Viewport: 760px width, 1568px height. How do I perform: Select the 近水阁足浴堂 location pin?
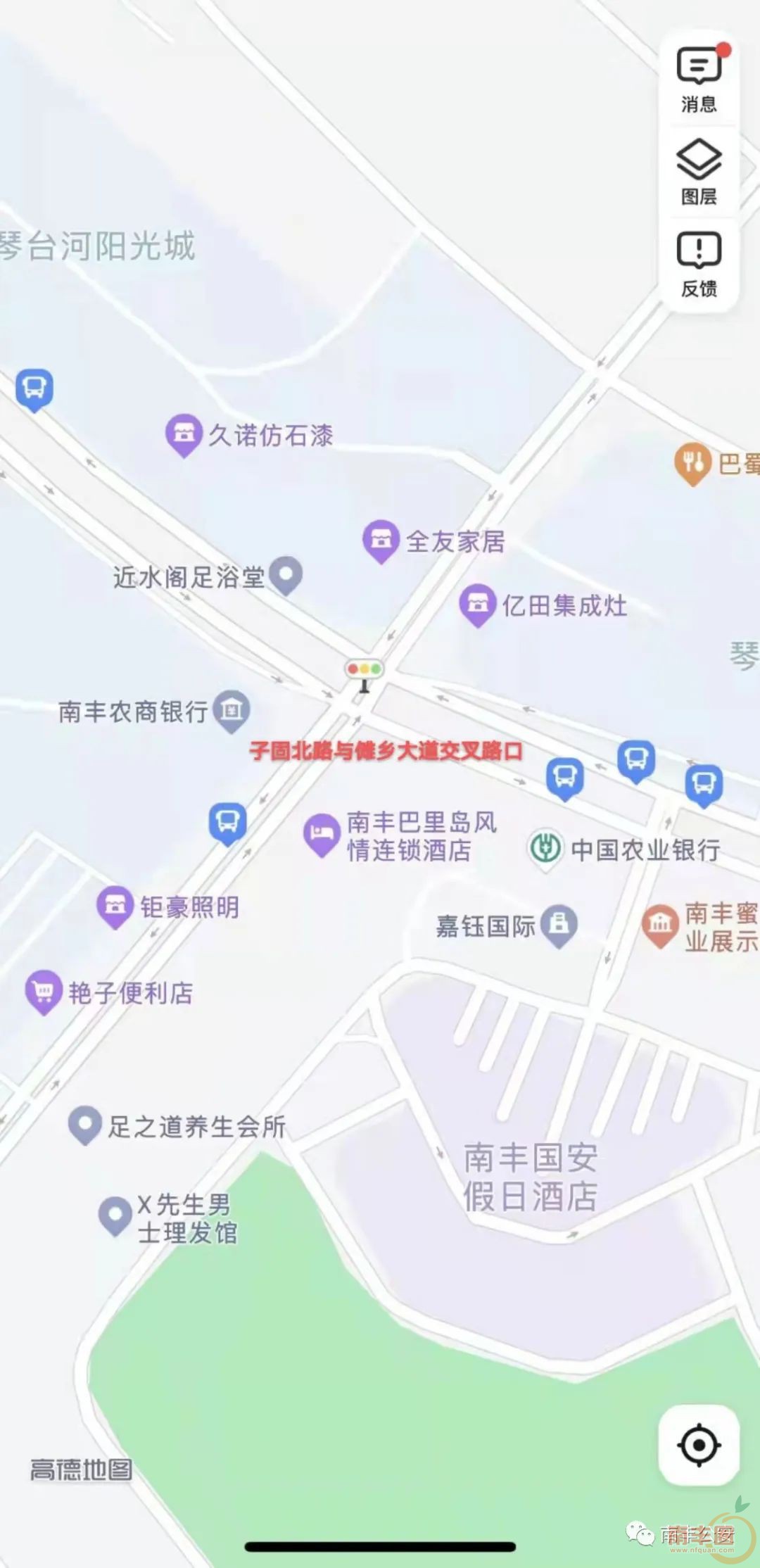point(286,574)
